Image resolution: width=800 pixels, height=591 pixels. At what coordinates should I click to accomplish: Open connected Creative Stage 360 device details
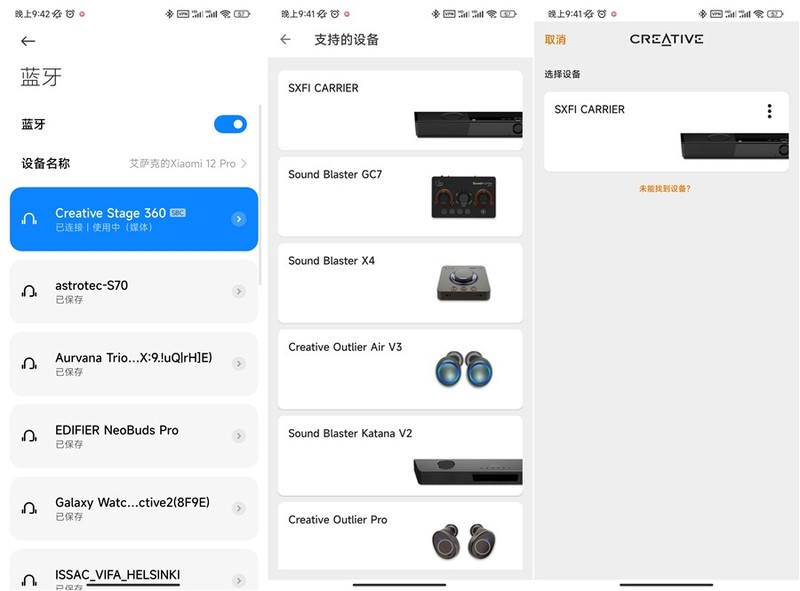click(238, 219)
